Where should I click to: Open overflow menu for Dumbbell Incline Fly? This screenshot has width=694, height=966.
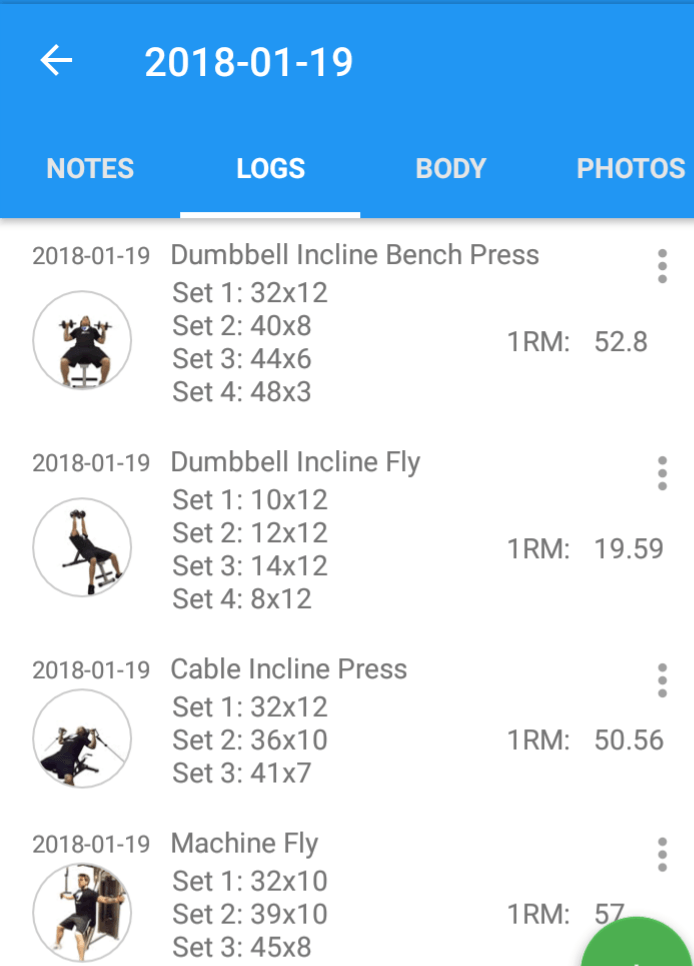pyautogui.click(x=662, y=473)
